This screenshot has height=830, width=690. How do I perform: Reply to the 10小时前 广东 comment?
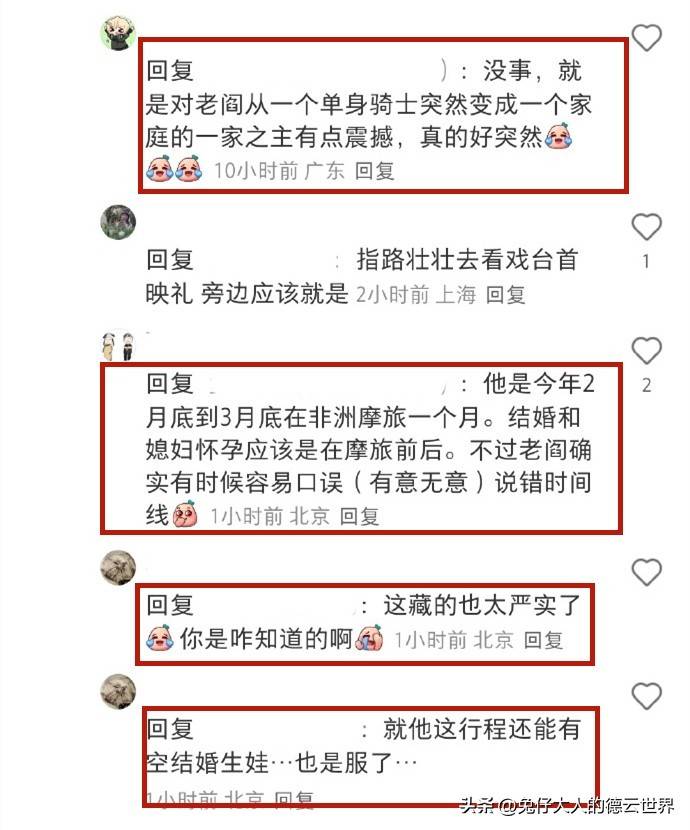click(375, 171)
